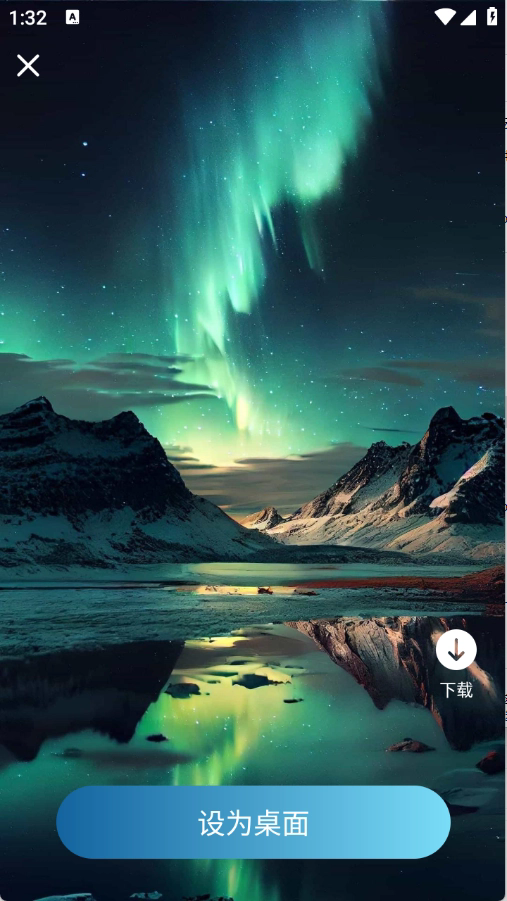Screen dimensions: 507x901
Task: Tap the 设为桌面 button
Action: pos(254,822)
